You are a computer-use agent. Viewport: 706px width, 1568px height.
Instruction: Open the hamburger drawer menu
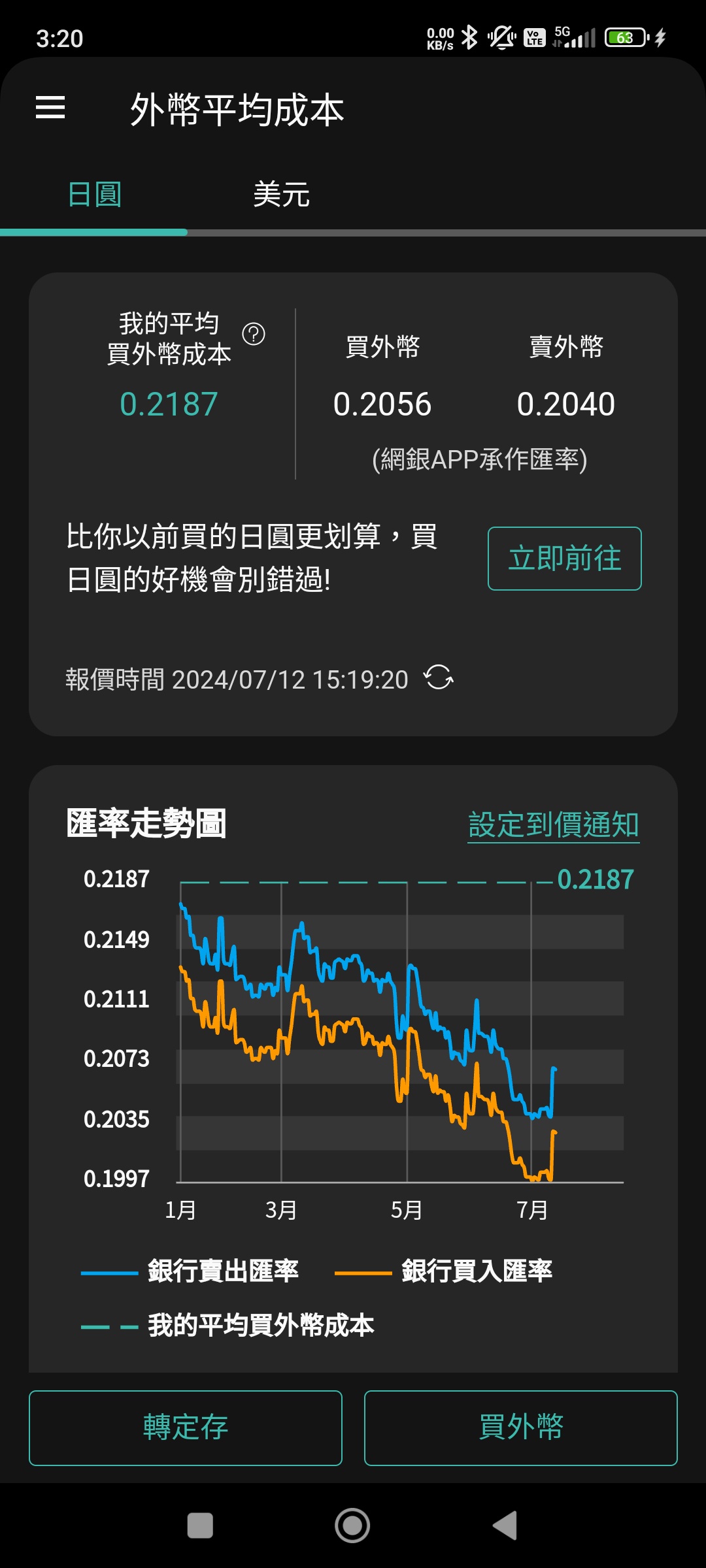tap(50, 108)
